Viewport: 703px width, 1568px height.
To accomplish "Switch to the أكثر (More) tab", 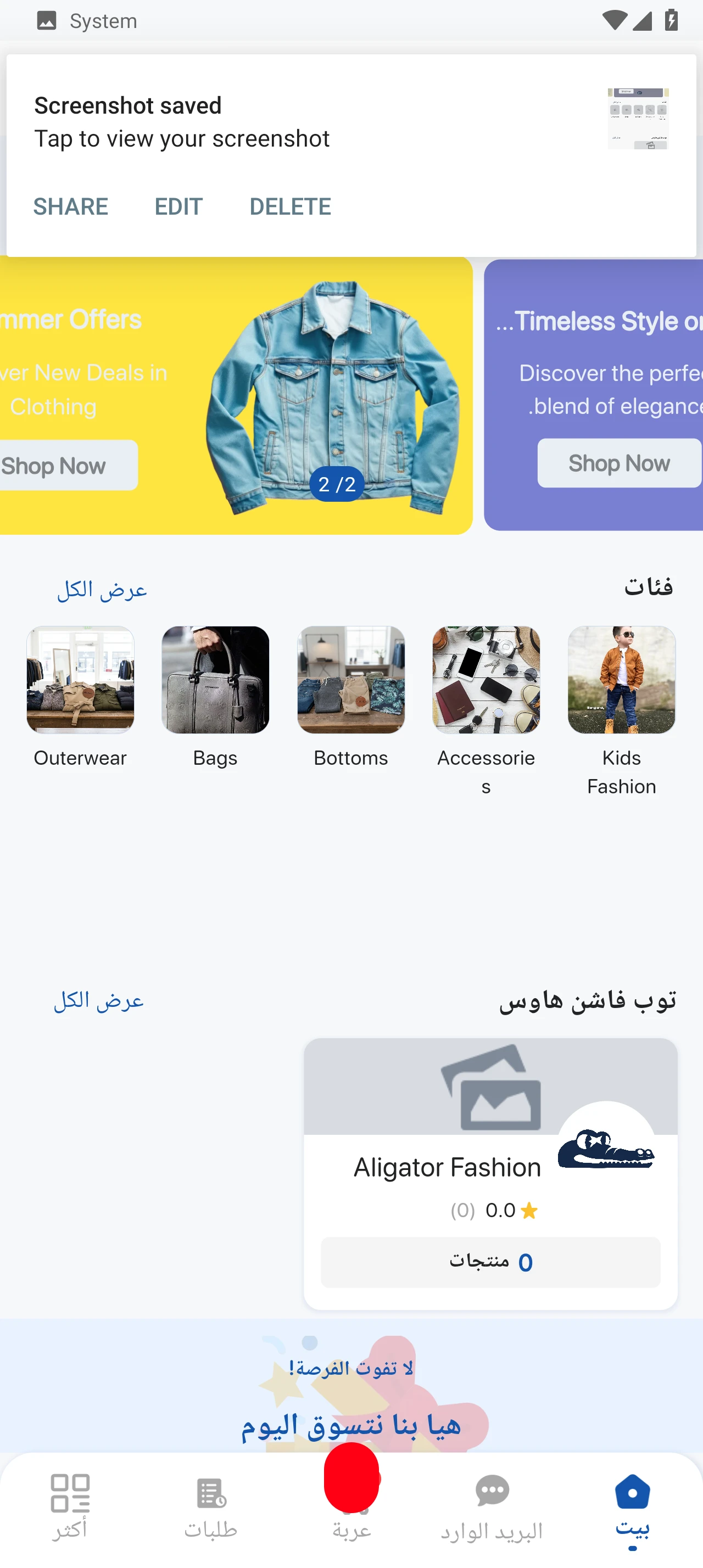I will coord(70,1507).
